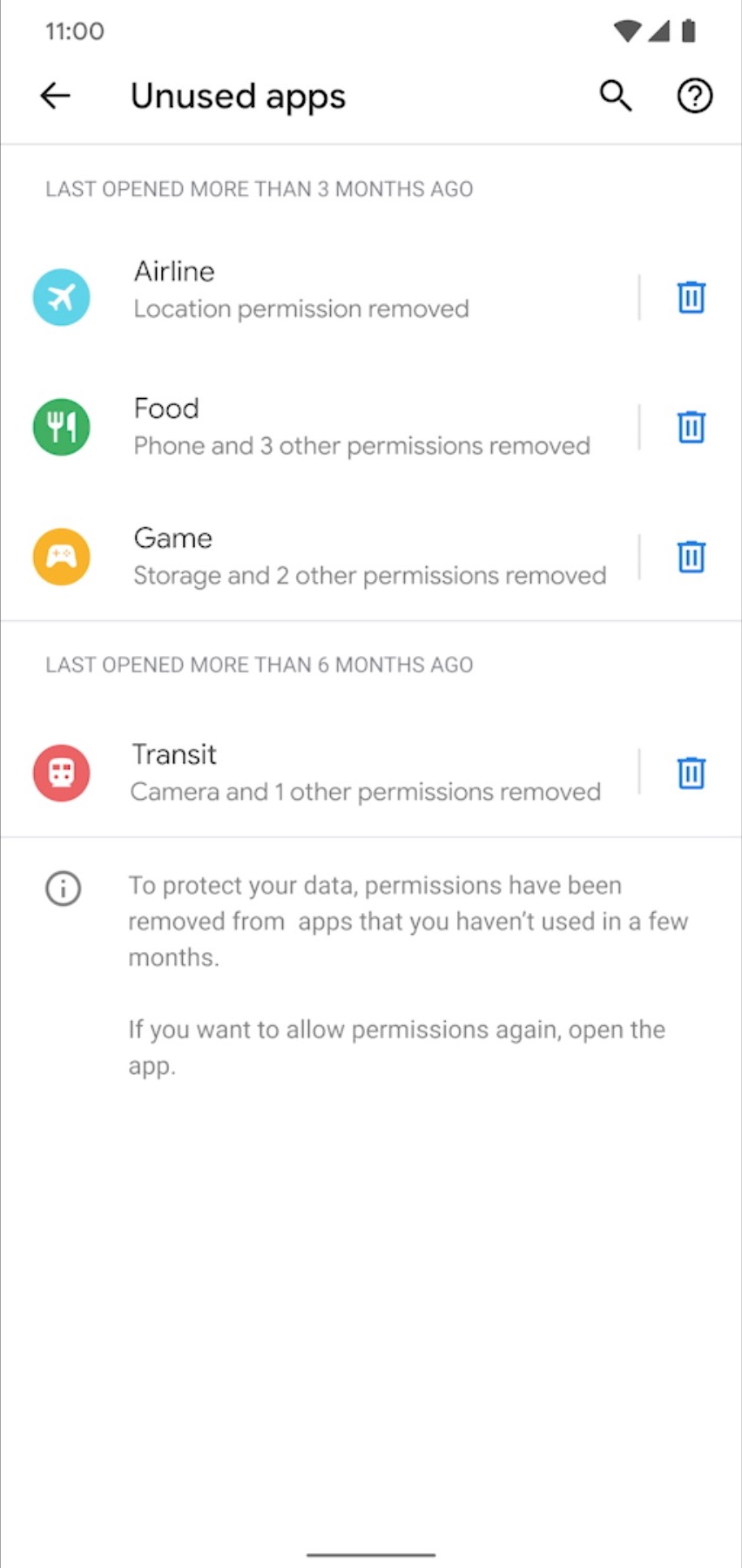Open search in the app bar

616,96
